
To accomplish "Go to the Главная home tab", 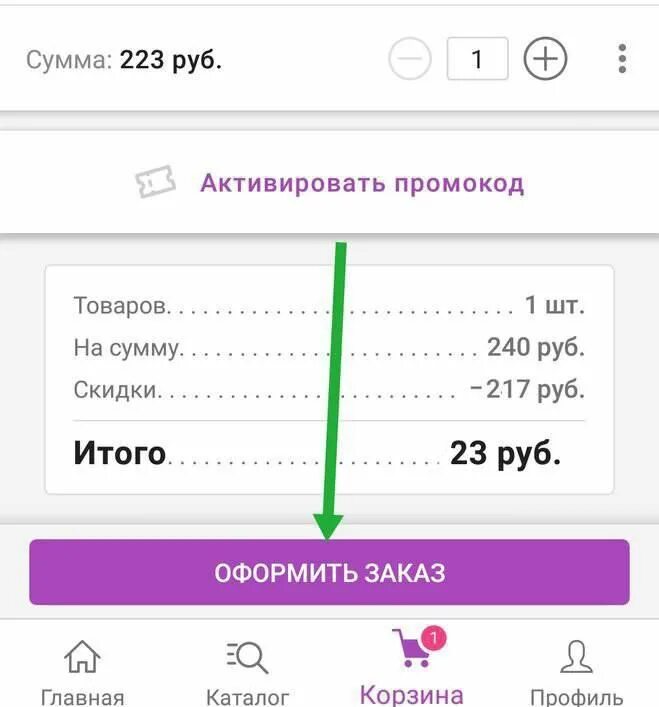I will pos(82,670).
